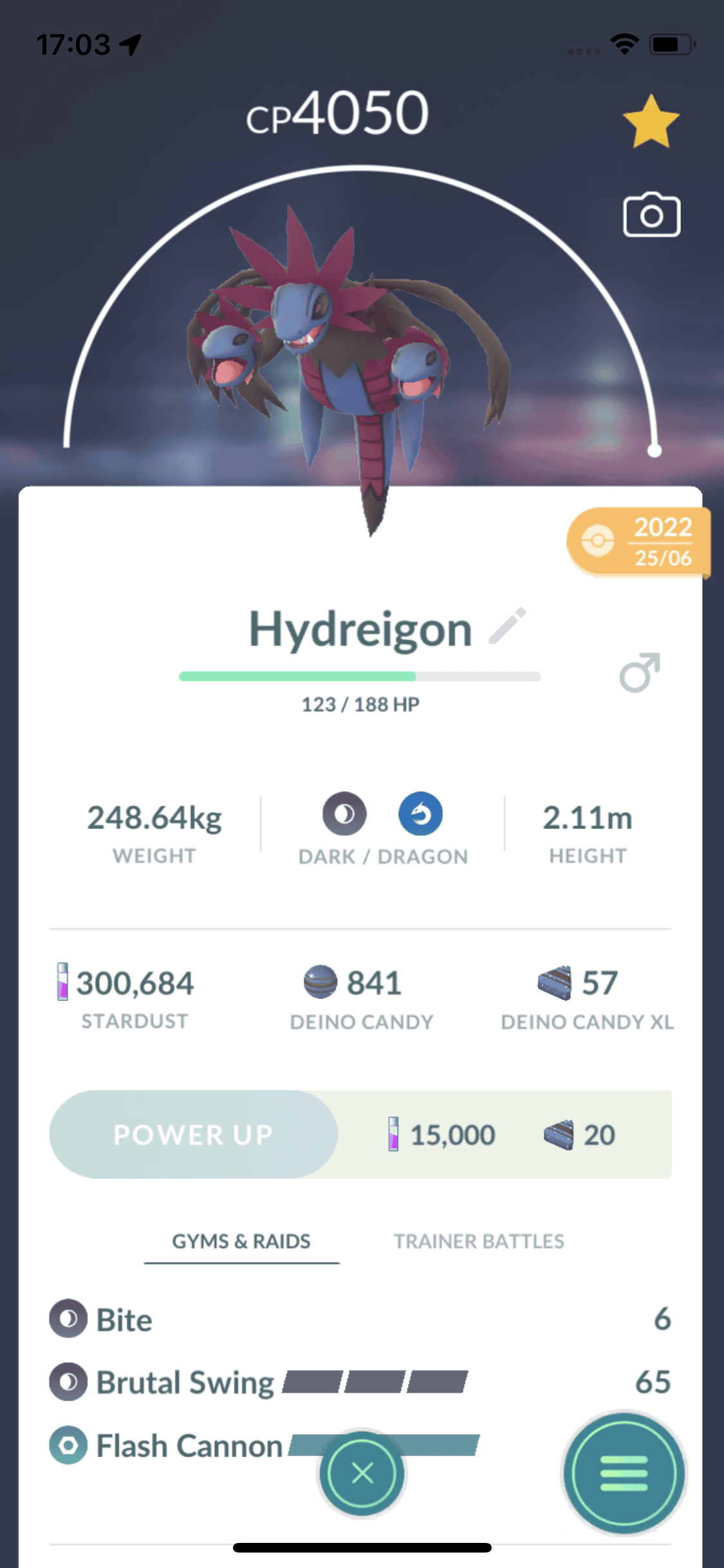Edit Hydreigon's nickname with the pencil
This screenshot has height=1568, width=724.
507,626
